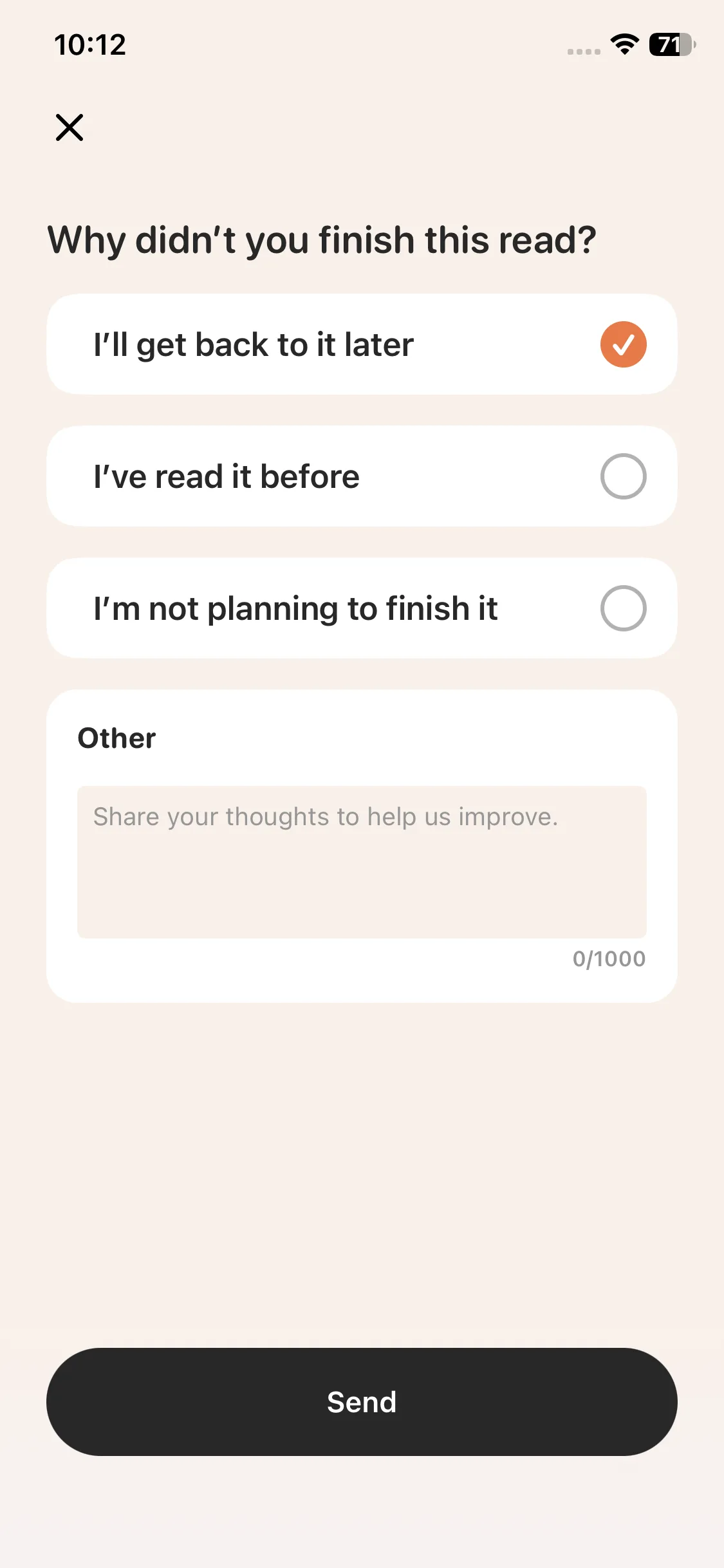The image size is (724, 1568).
Task: Select "I've read it before"
Action: (x=362, y=476)
